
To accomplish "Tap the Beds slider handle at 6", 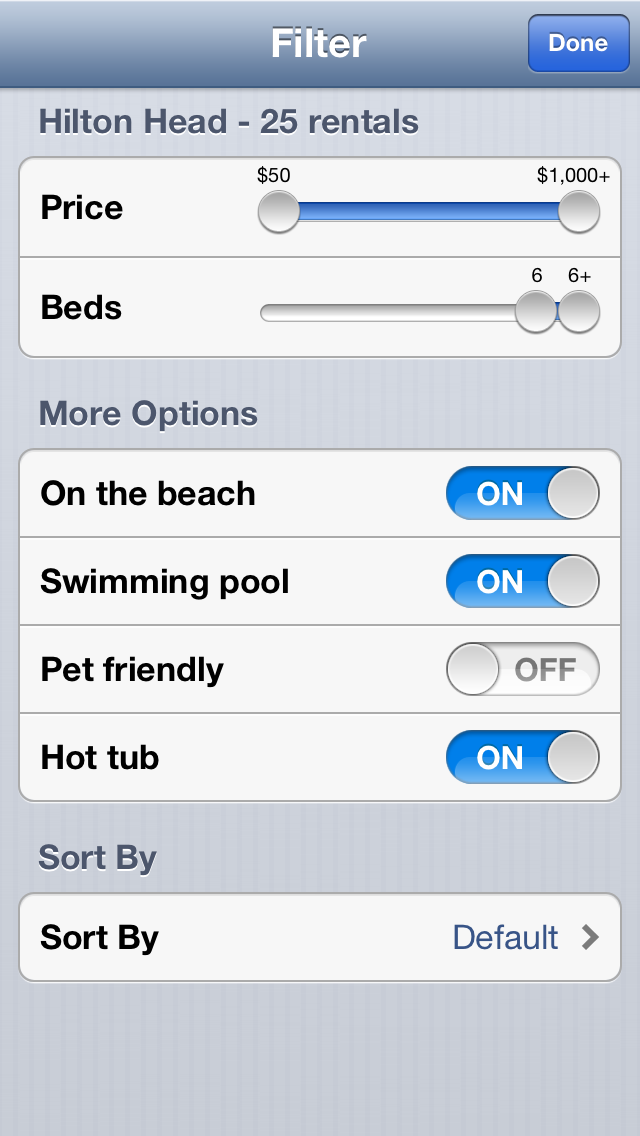I will point(536,312).
